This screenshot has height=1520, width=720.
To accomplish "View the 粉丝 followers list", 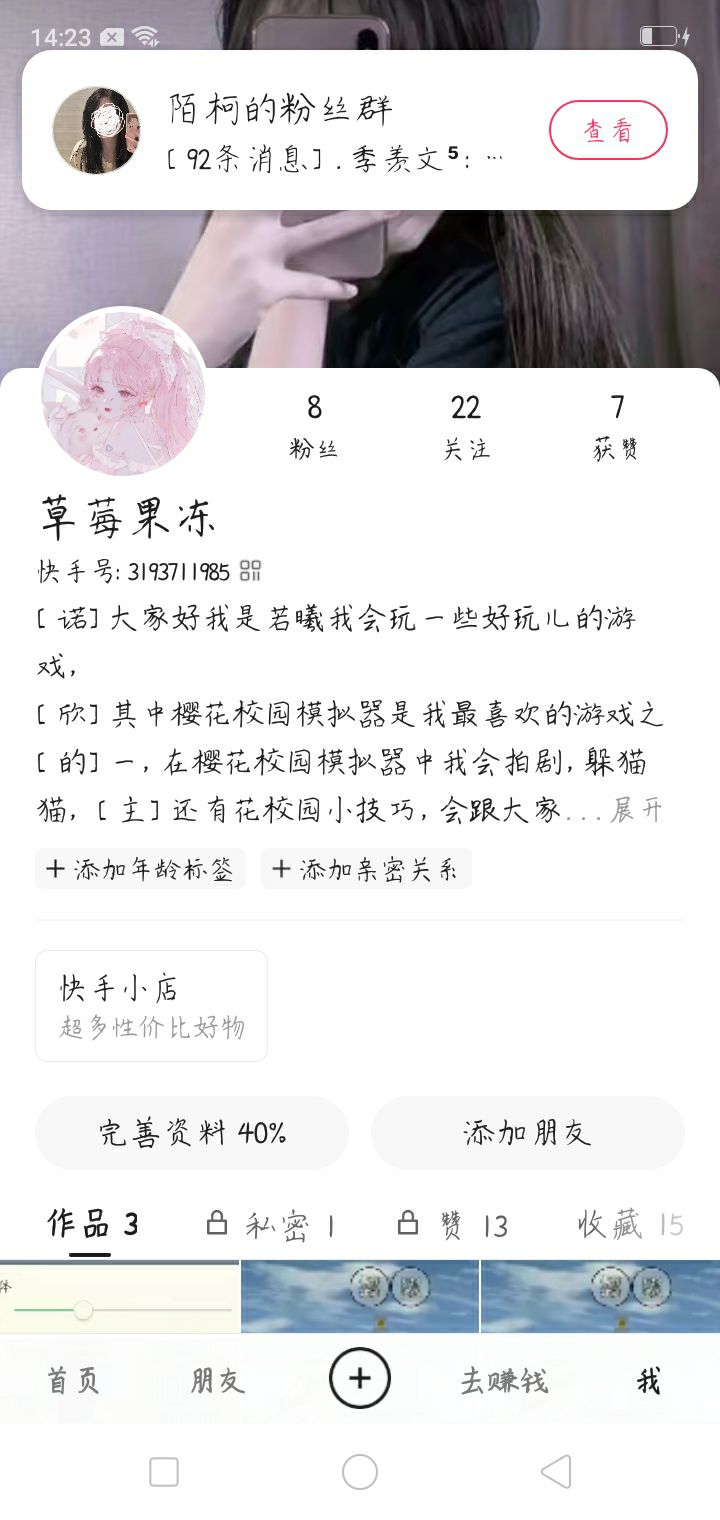I will coord(314,426).
